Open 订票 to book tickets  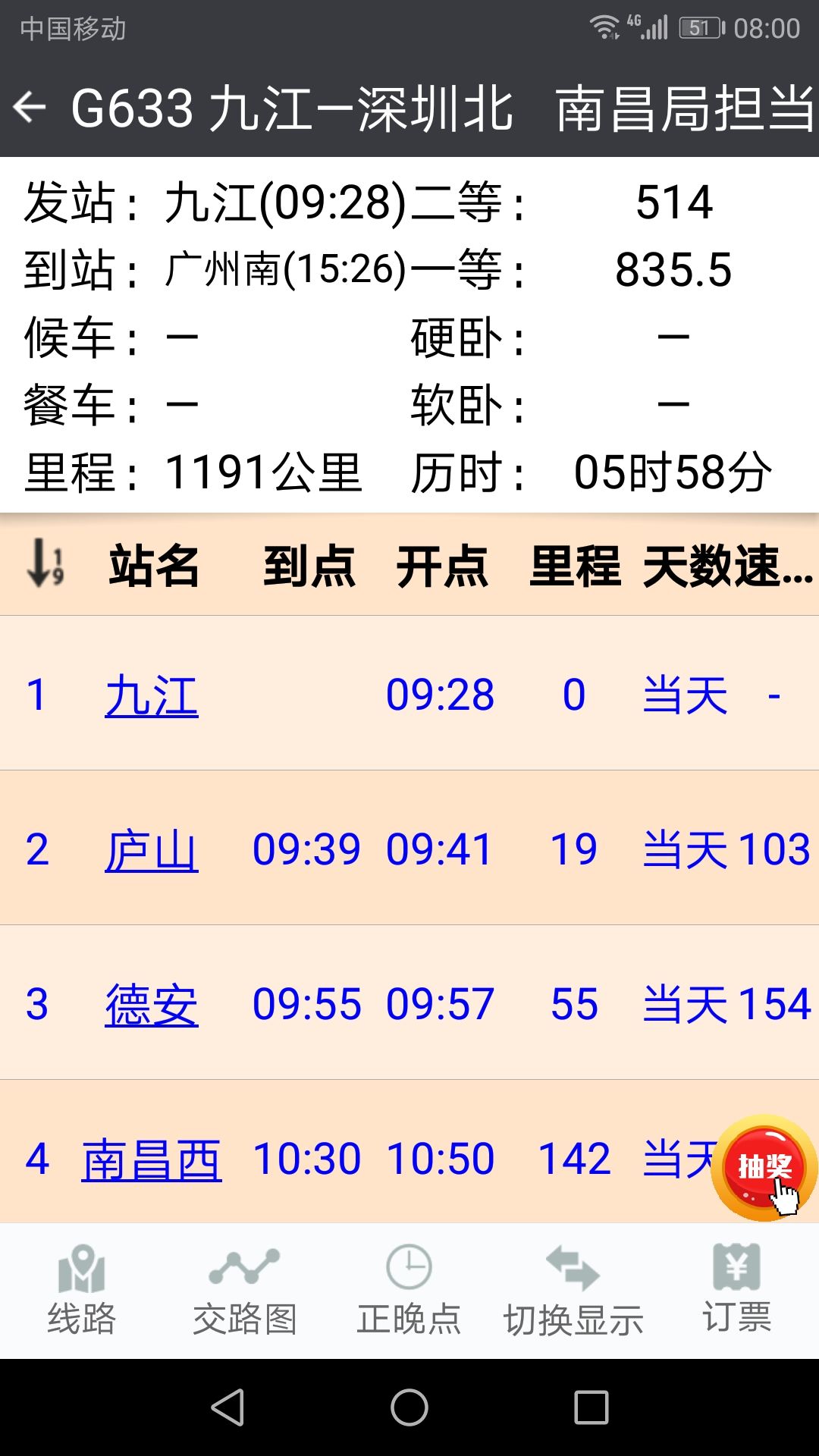737,1290
